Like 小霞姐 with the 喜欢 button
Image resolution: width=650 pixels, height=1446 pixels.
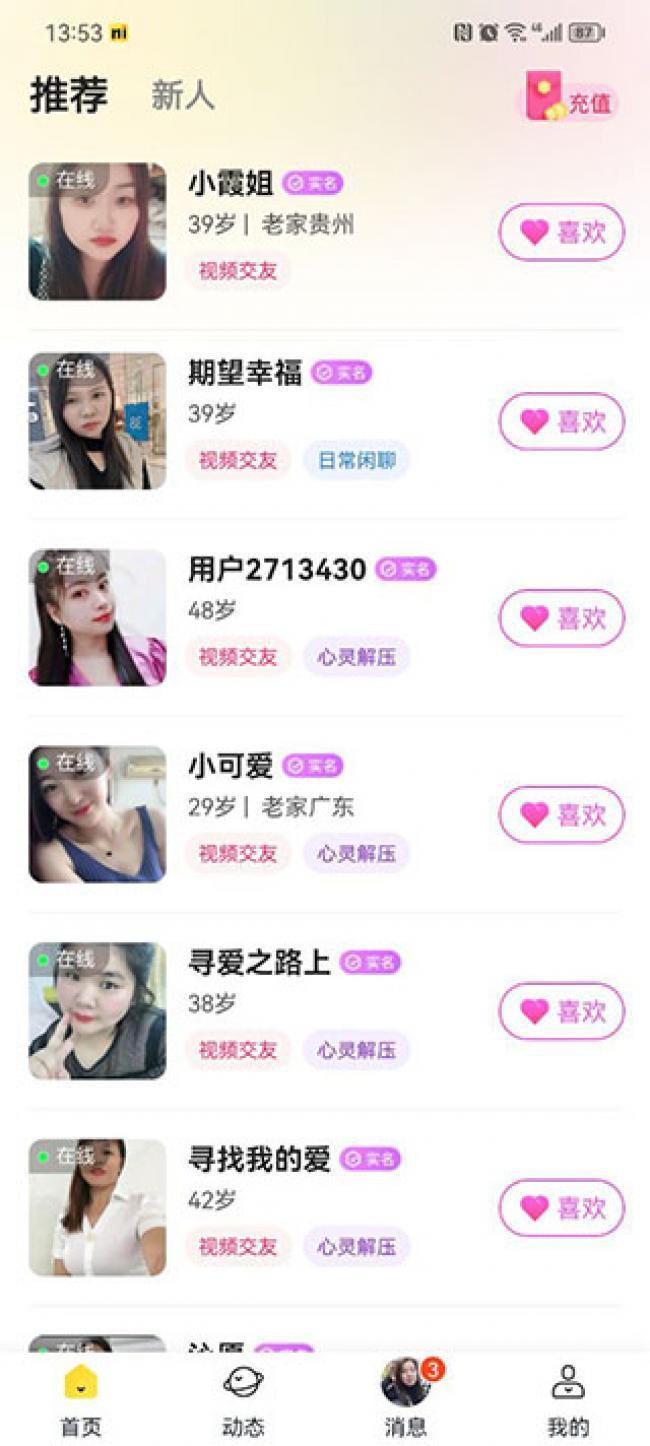562,232
